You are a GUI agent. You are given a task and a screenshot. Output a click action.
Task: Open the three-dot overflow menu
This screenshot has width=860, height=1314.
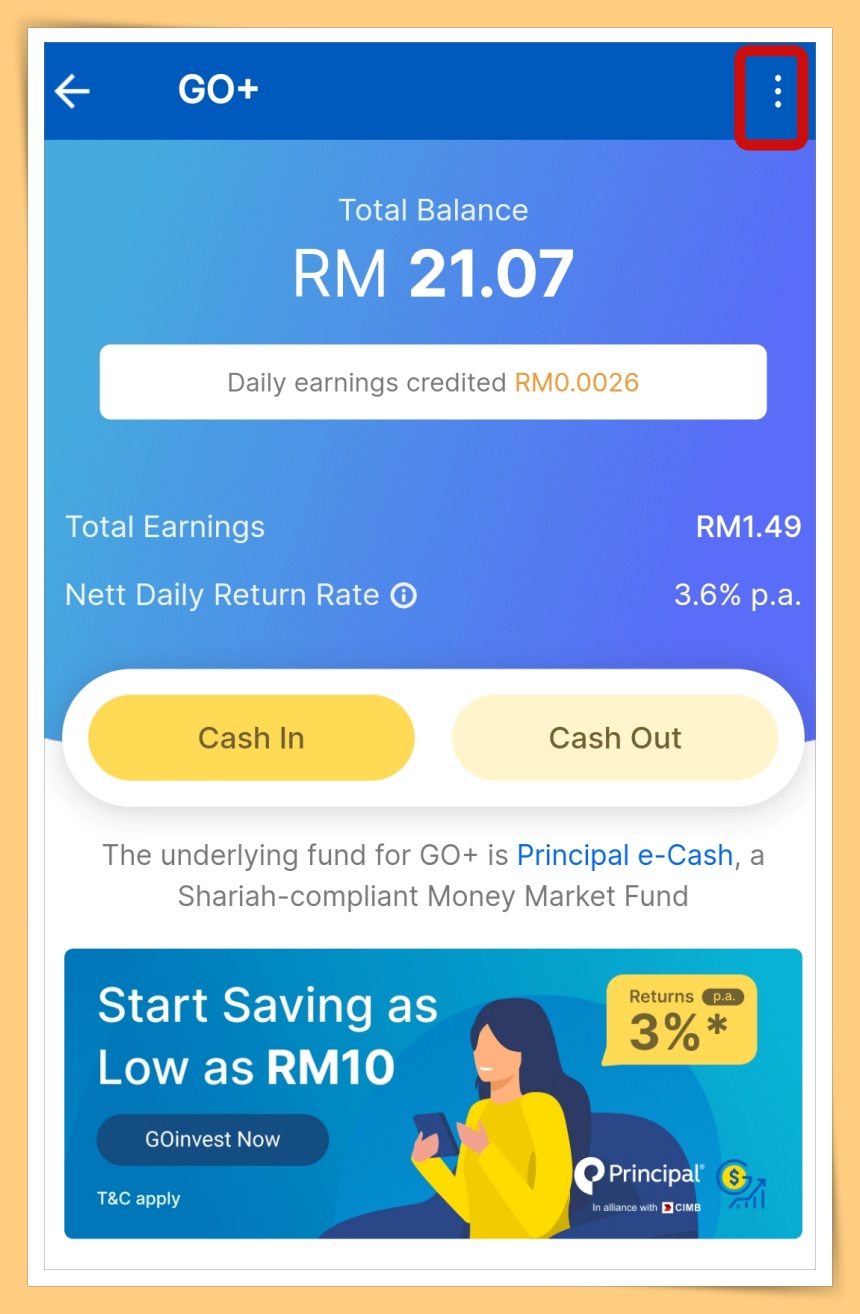click(777, 92)
